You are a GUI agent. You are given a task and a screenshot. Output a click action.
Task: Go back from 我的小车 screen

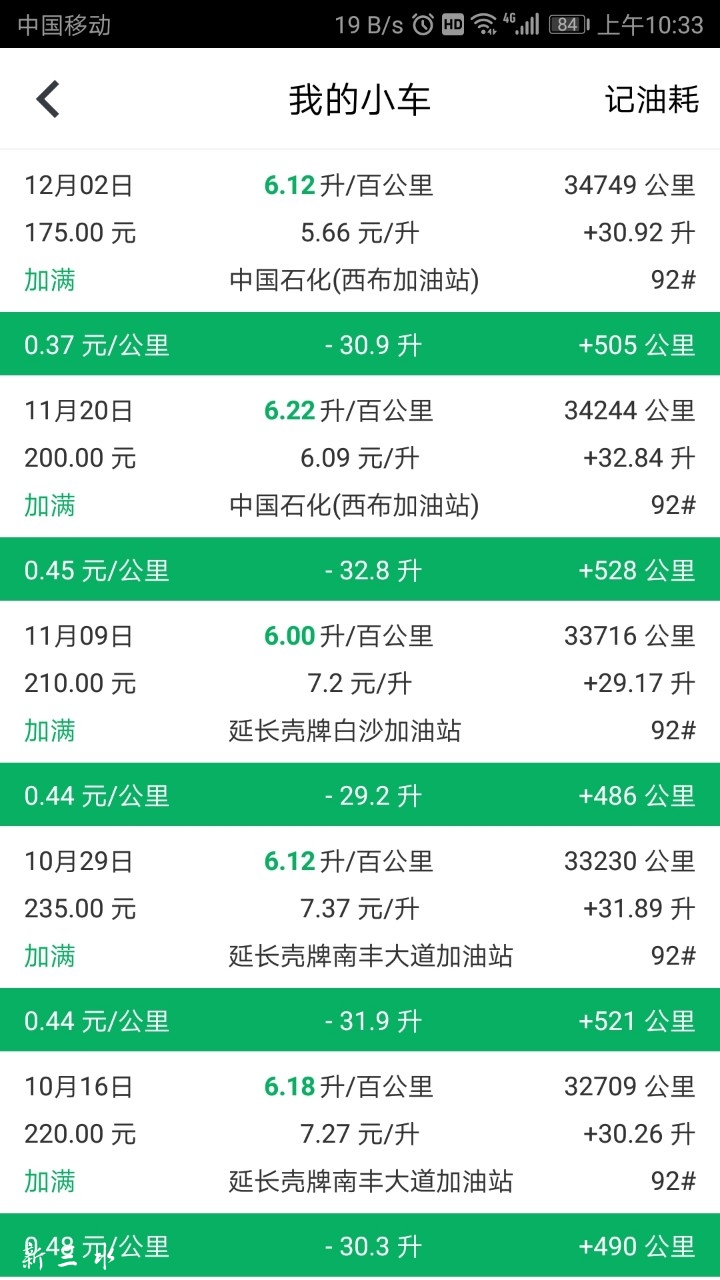point(48,99)
